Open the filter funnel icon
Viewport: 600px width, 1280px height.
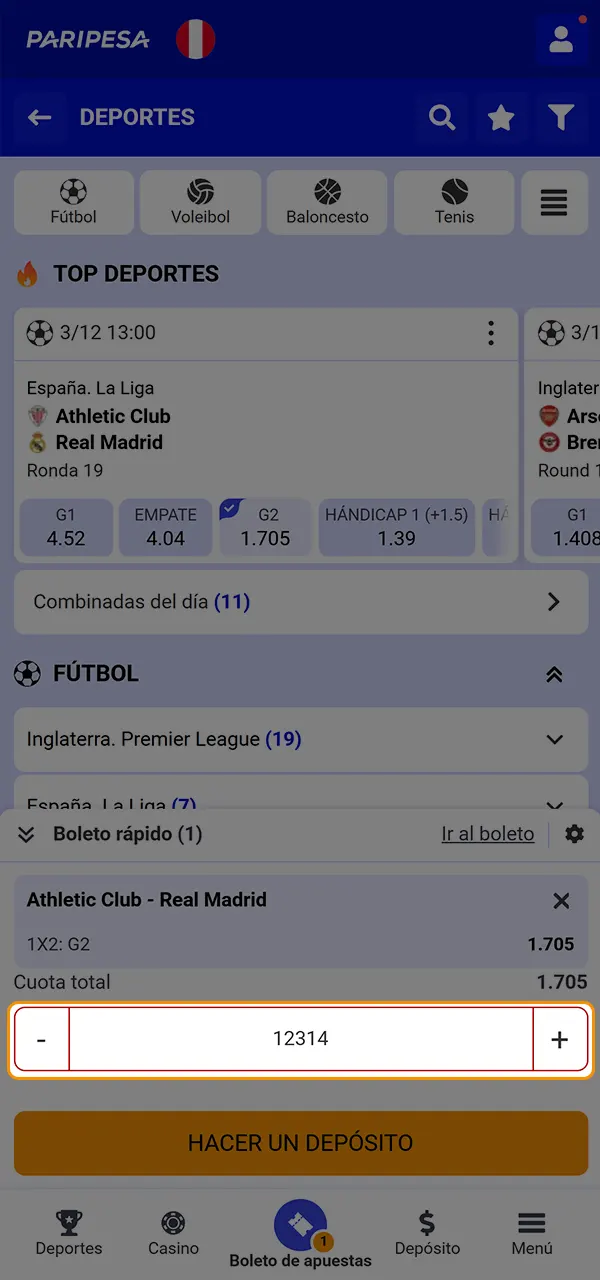point(561,118)
